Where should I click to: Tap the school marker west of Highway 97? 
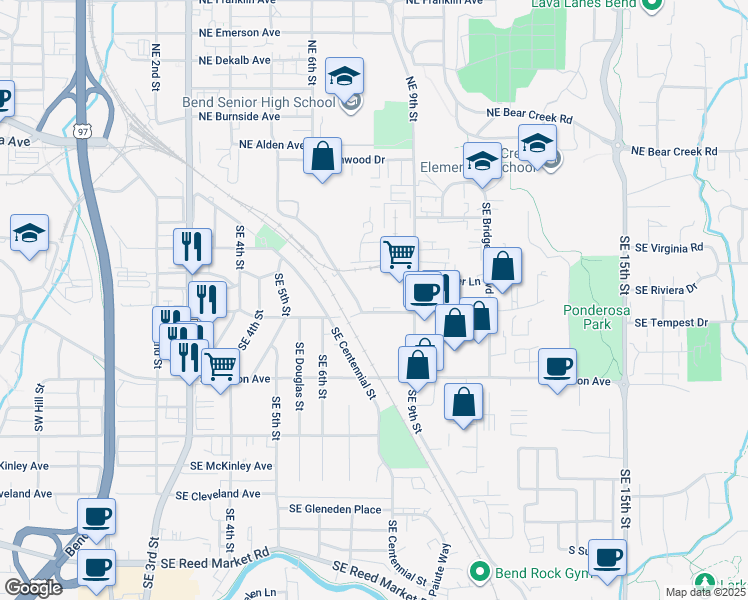pyautogui.click(x=30, y=235)
